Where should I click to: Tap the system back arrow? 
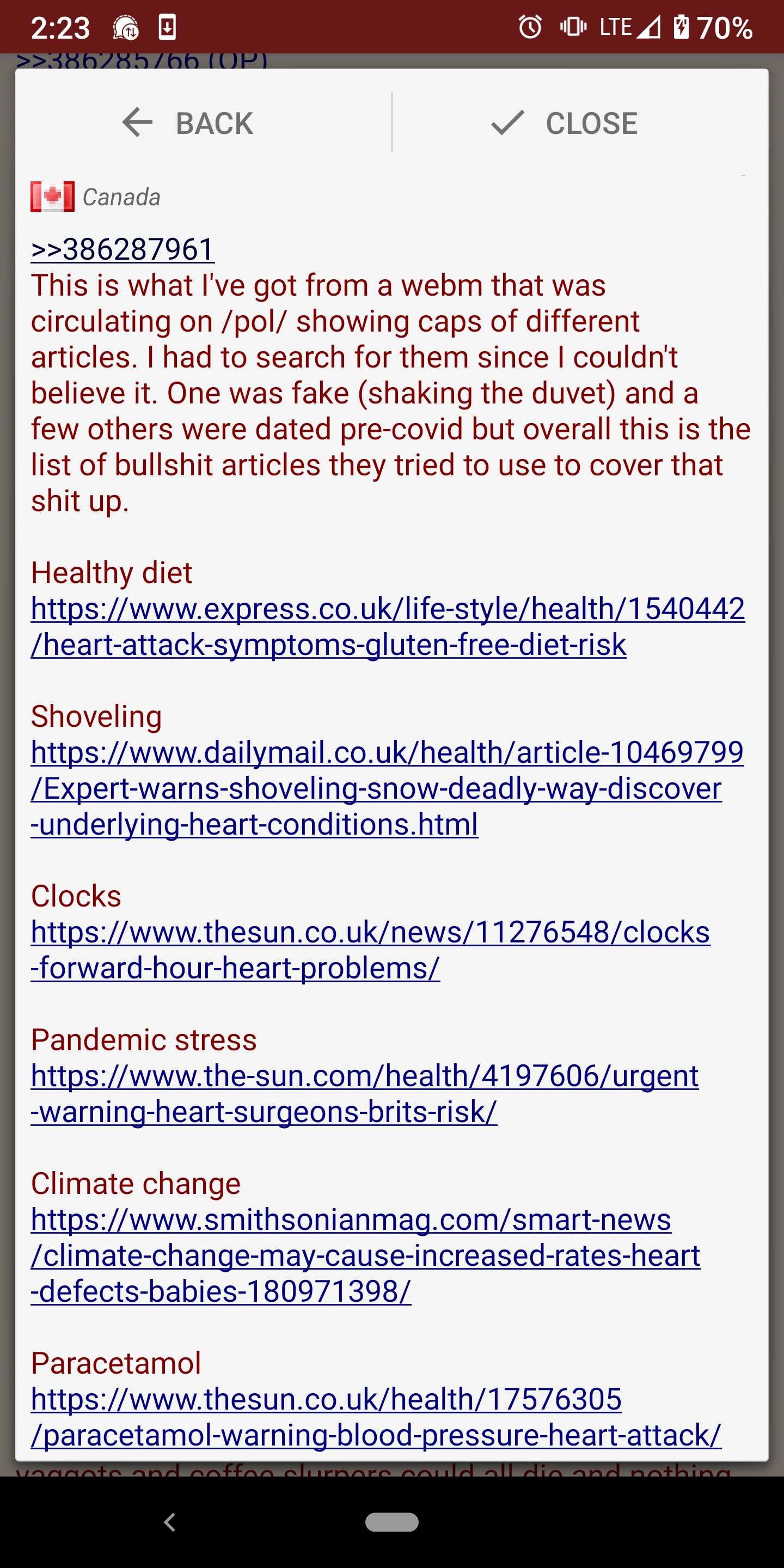pos(170,1522)
